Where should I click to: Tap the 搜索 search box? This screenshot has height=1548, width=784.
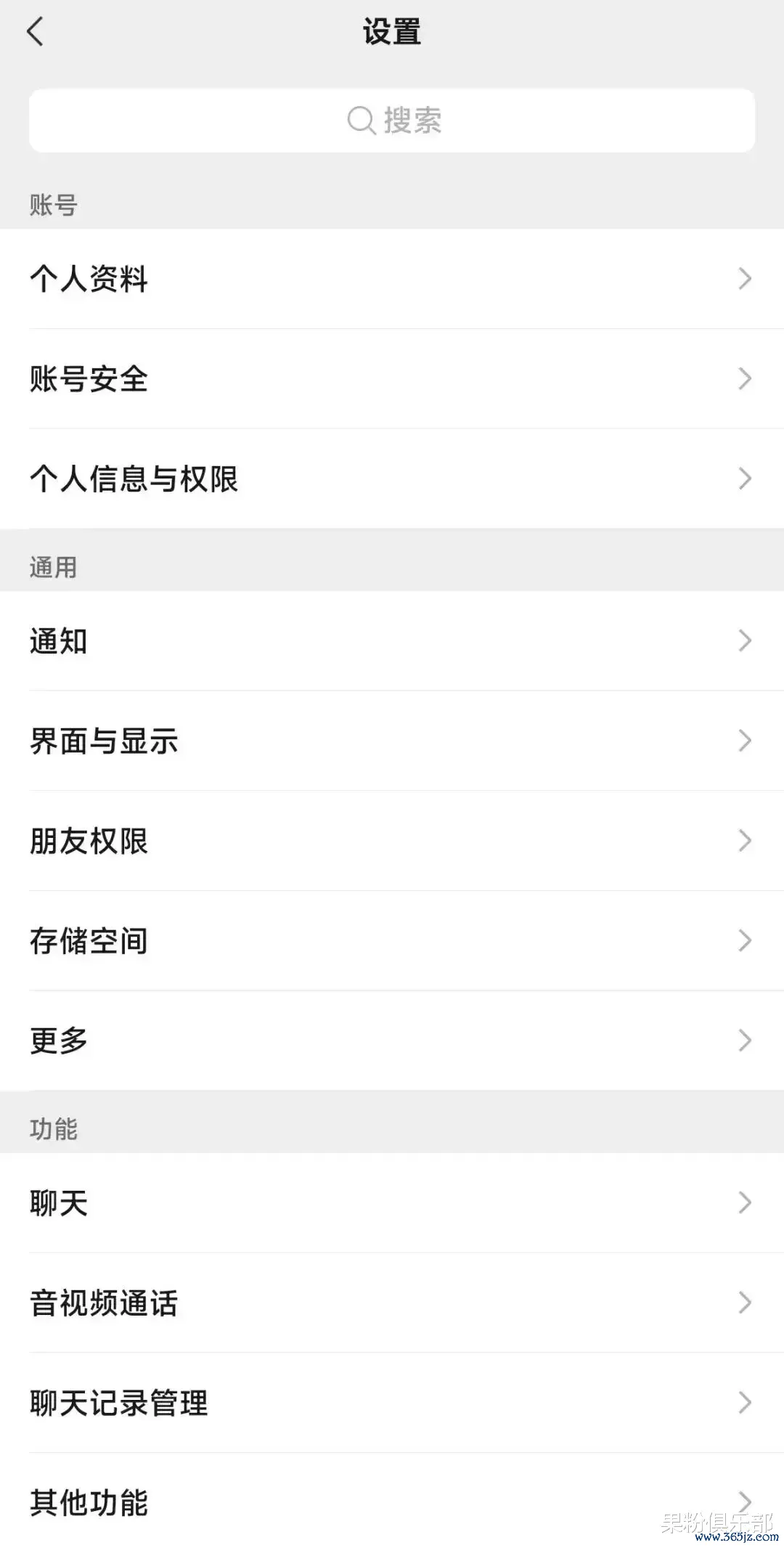[392, 121]
